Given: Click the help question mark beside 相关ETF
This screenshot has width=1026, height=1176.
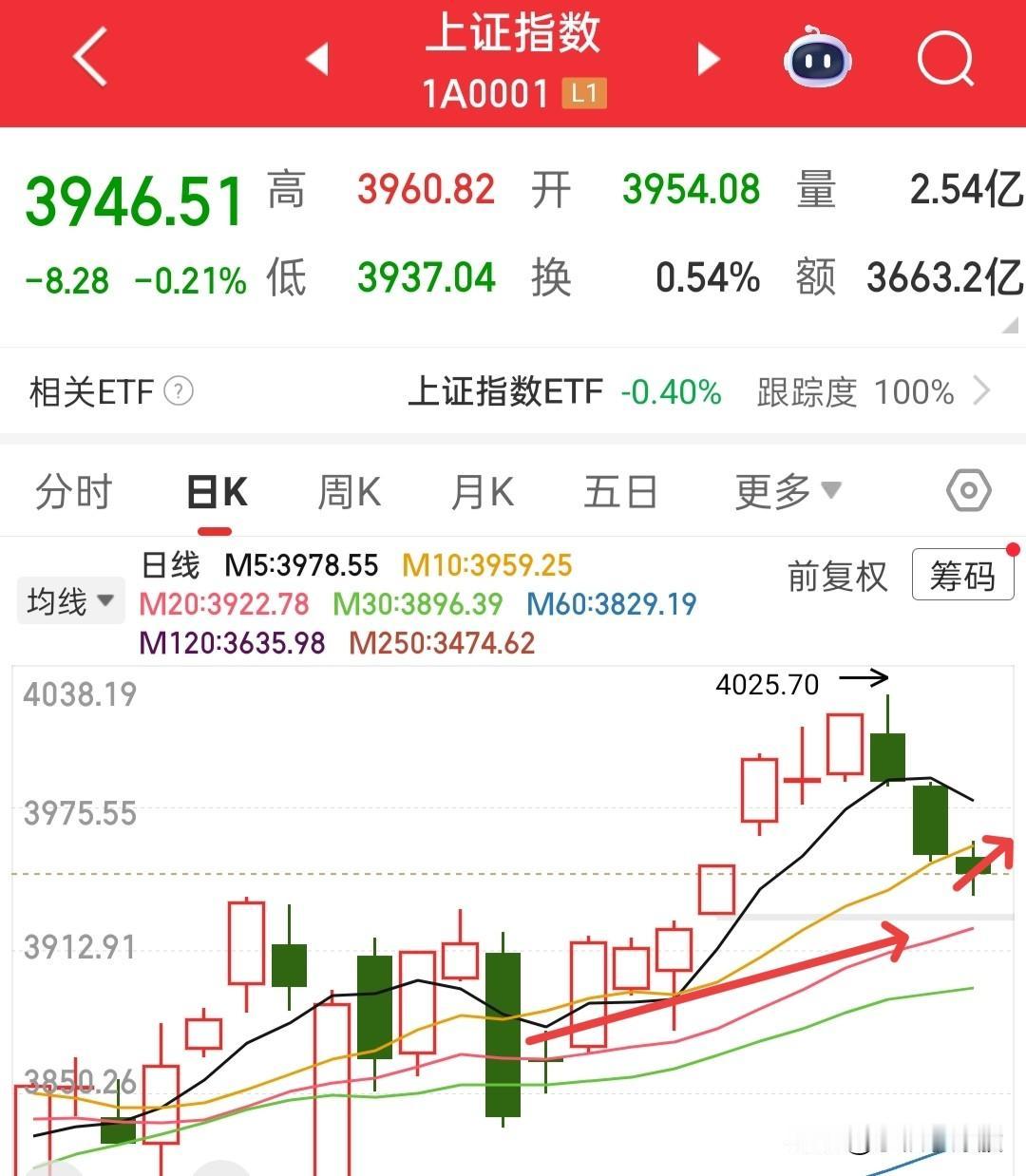Looking at the screenshot, I should point(179,392).
